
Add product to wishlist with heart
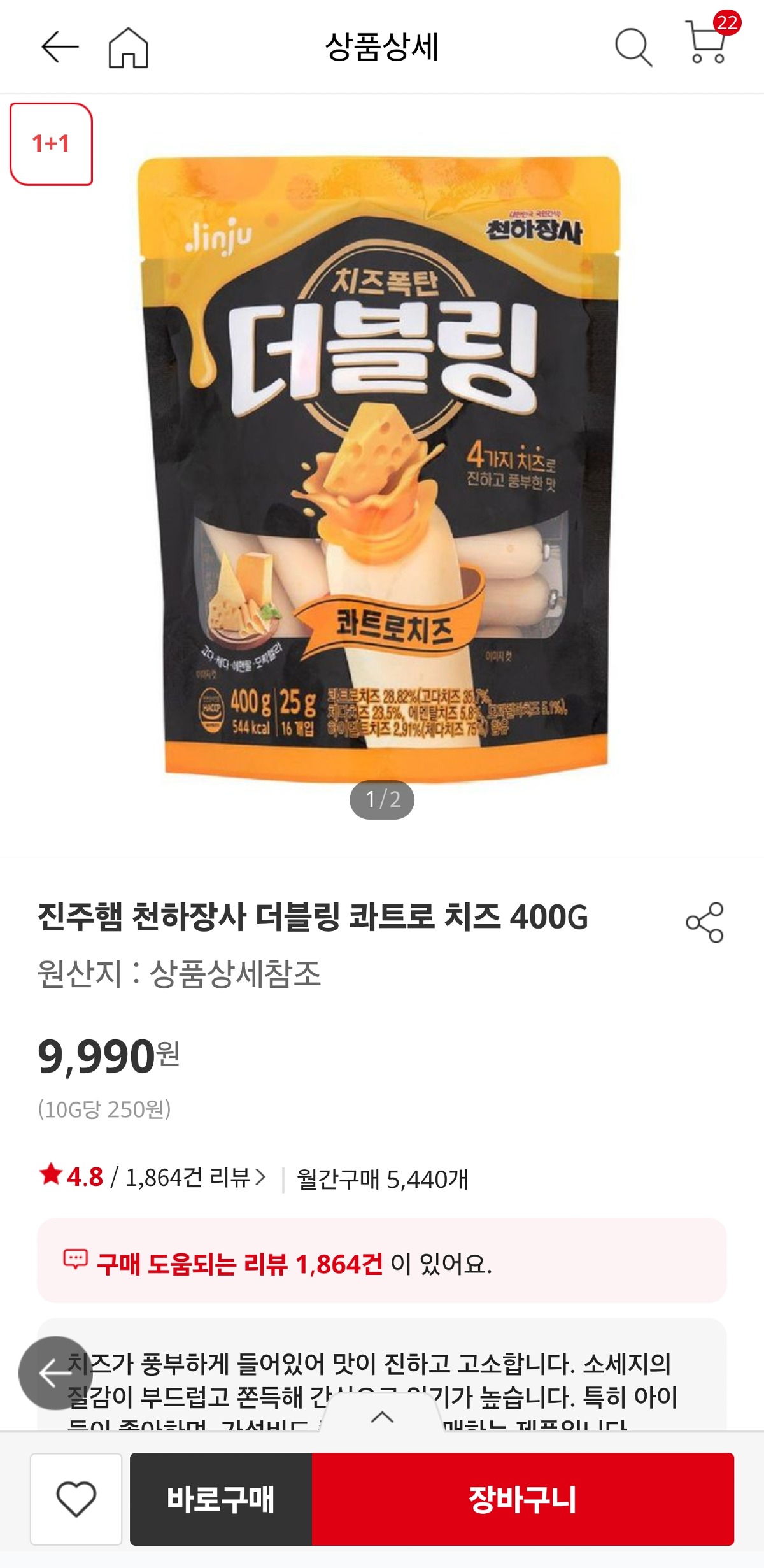pos(76,1499)
